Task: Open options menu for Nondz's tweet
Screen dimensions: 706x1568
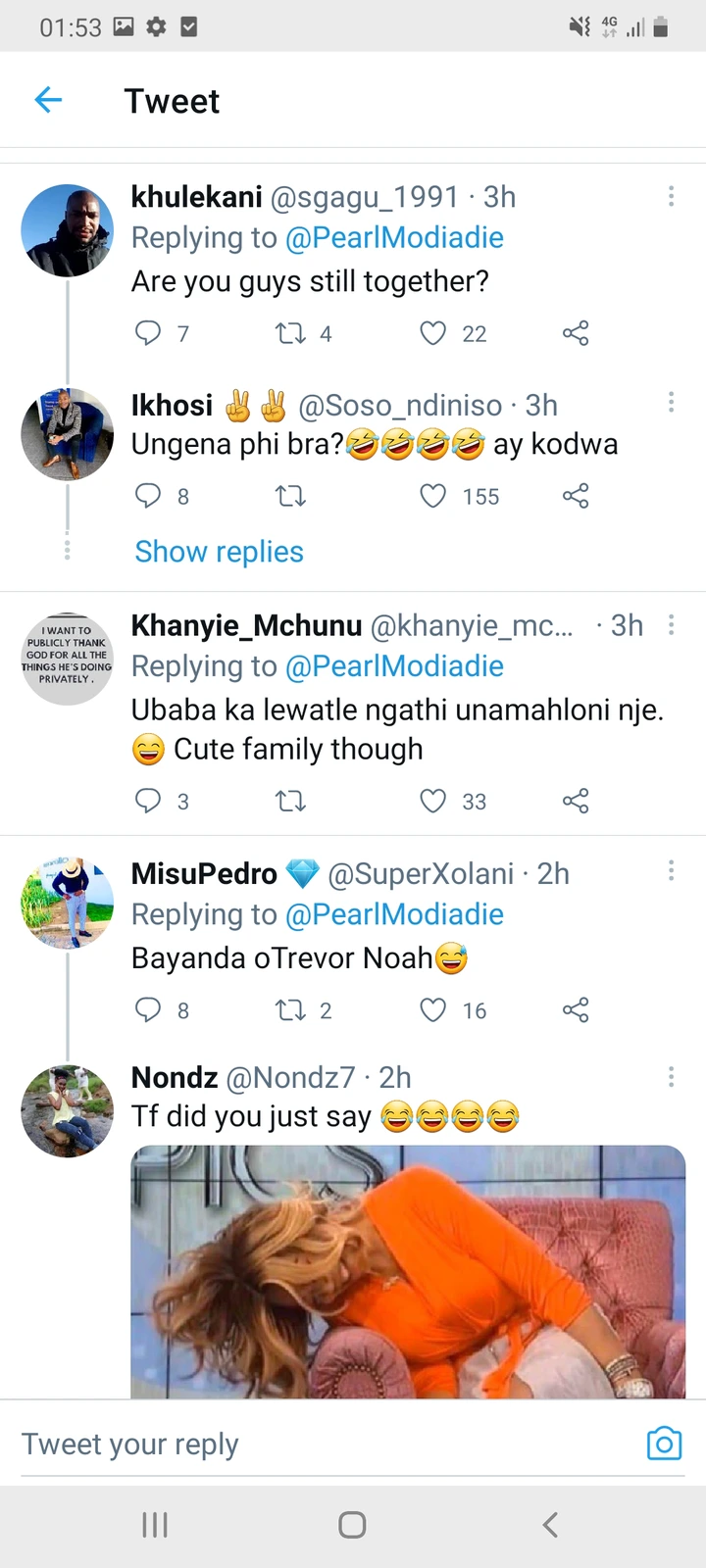Action: 672,1077
